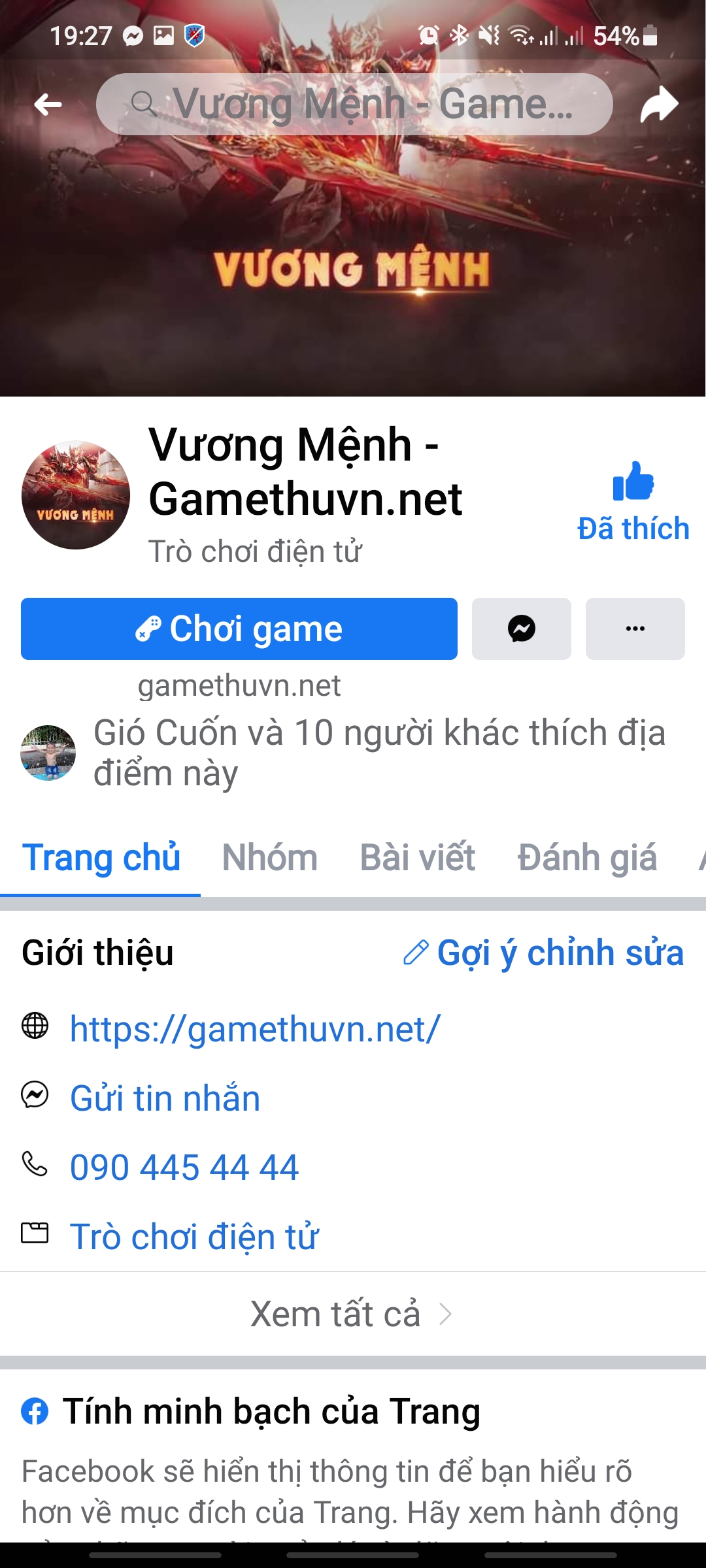Open the cover photo
This screenshot has width=706, height=1568.
tap(353, 261)
